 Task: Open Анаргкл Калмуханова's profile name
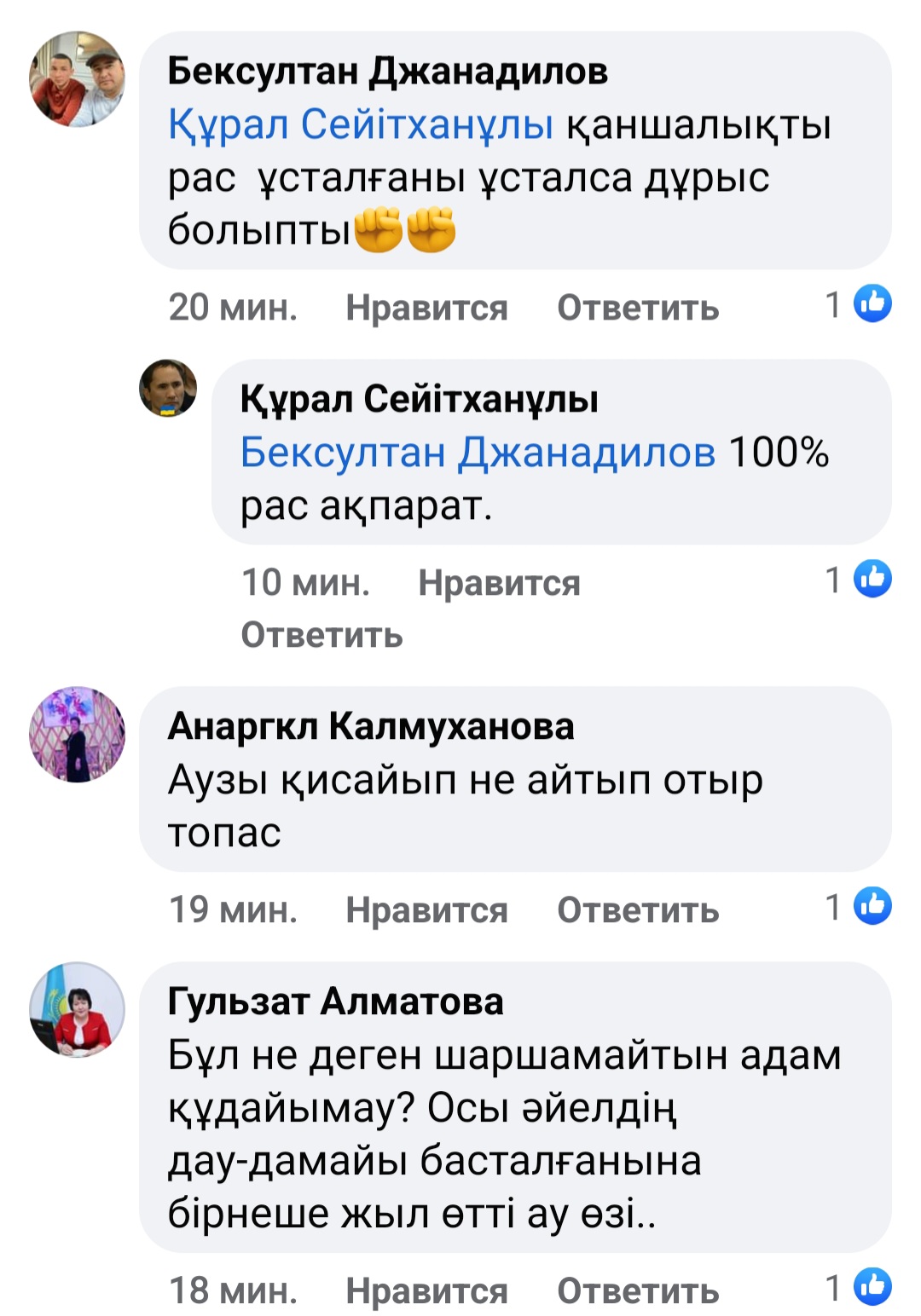[371, 726]
